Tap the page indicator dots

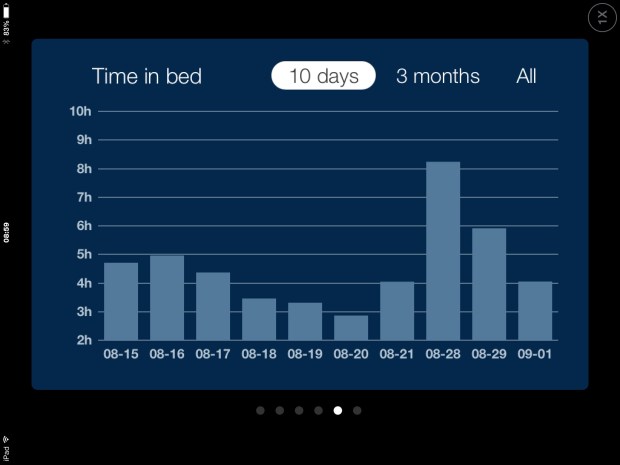308,409
